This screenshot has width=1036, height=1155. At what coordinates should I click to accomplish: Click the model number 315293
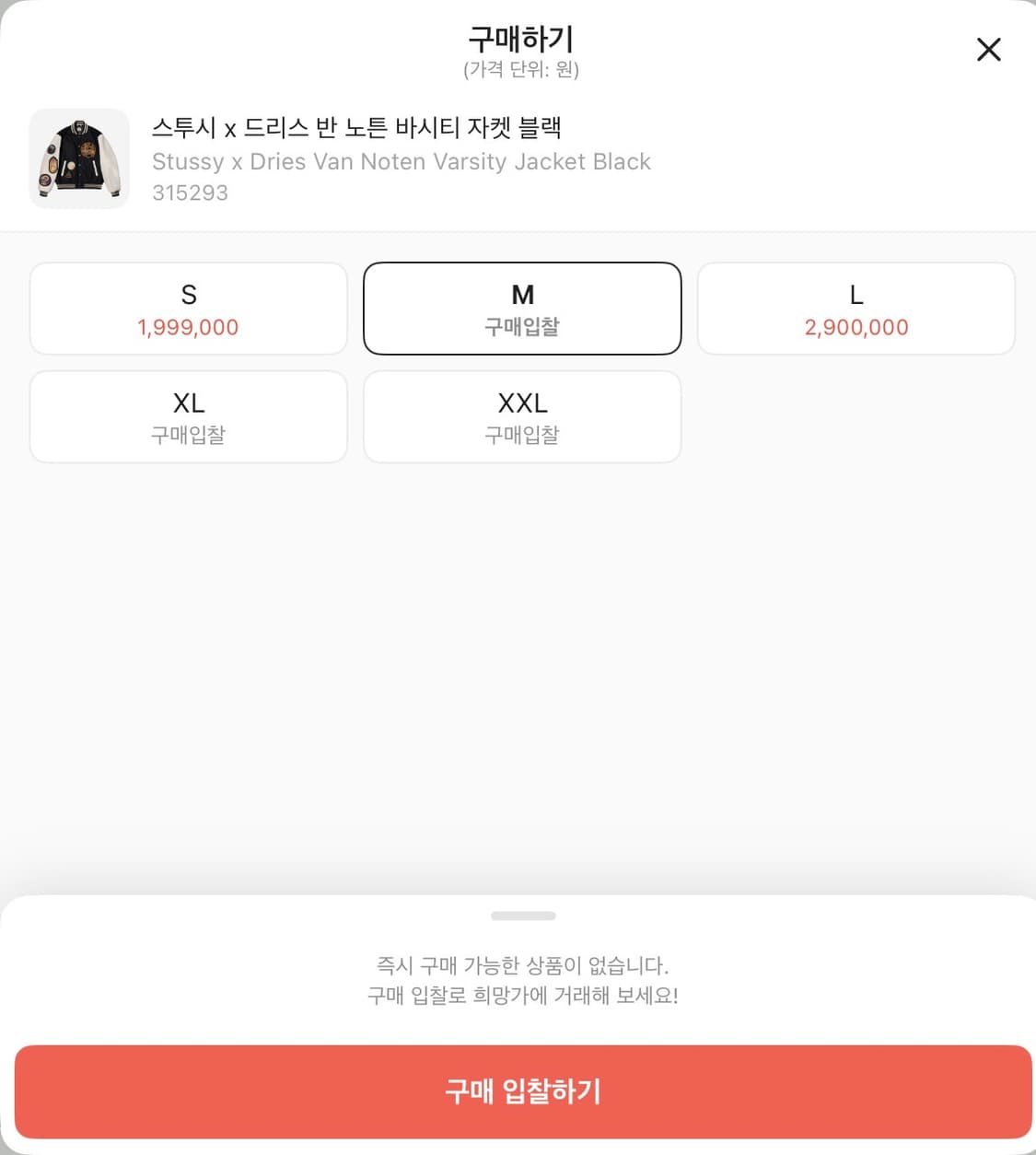pos(191,192)
